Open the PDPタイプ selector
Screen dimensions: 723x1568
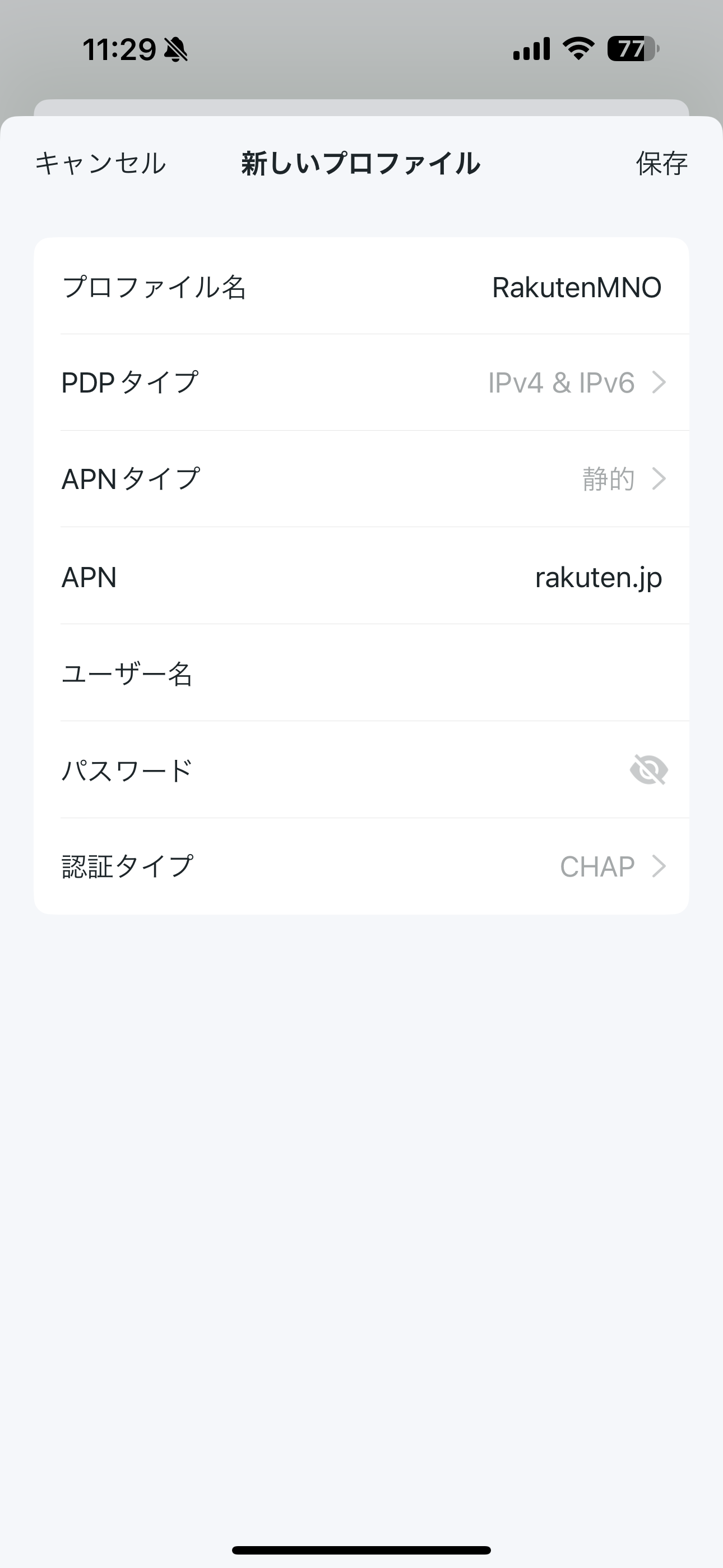[361, 382]
